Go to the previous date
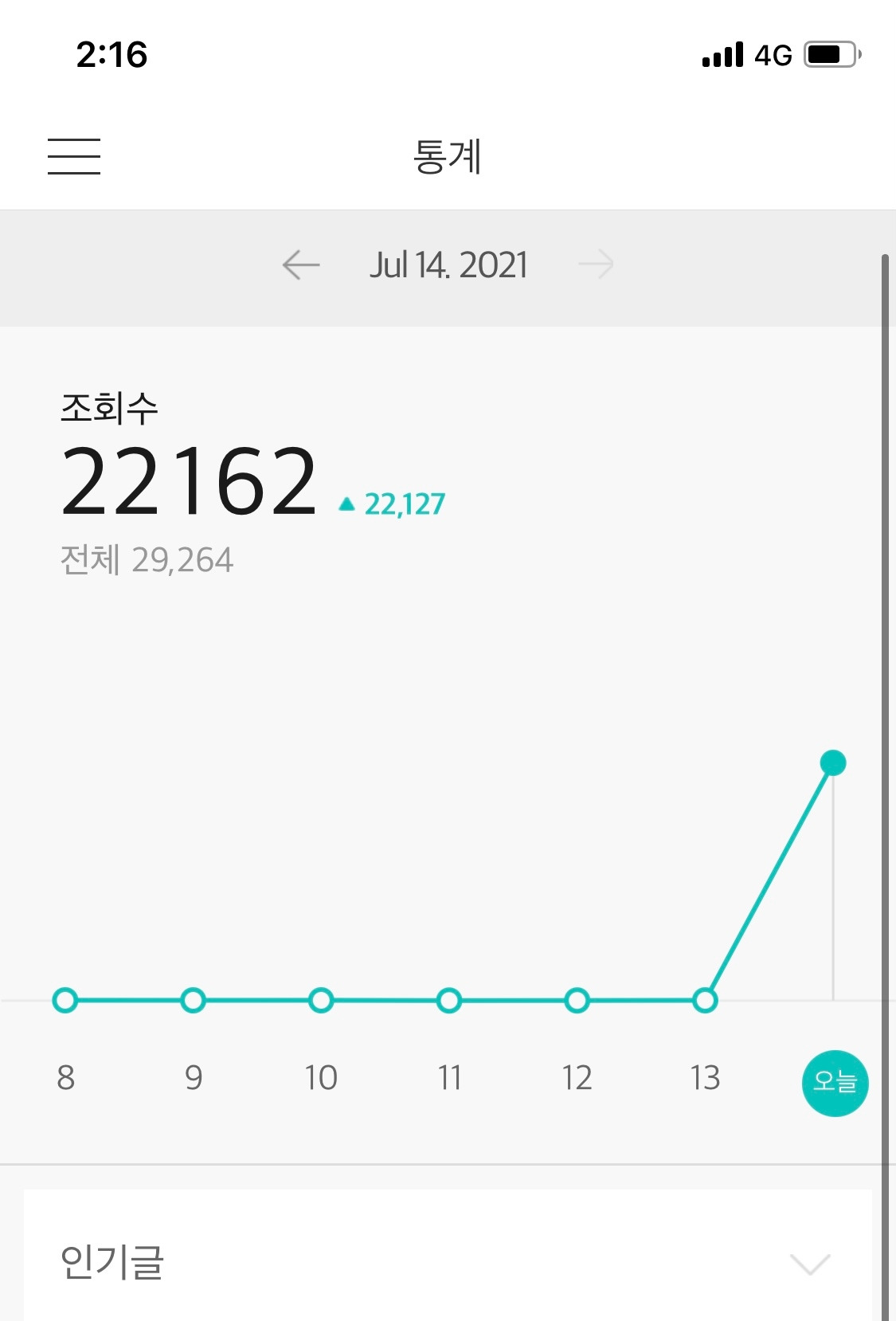This screenshot has width=896, height=1321. (301, 265)
